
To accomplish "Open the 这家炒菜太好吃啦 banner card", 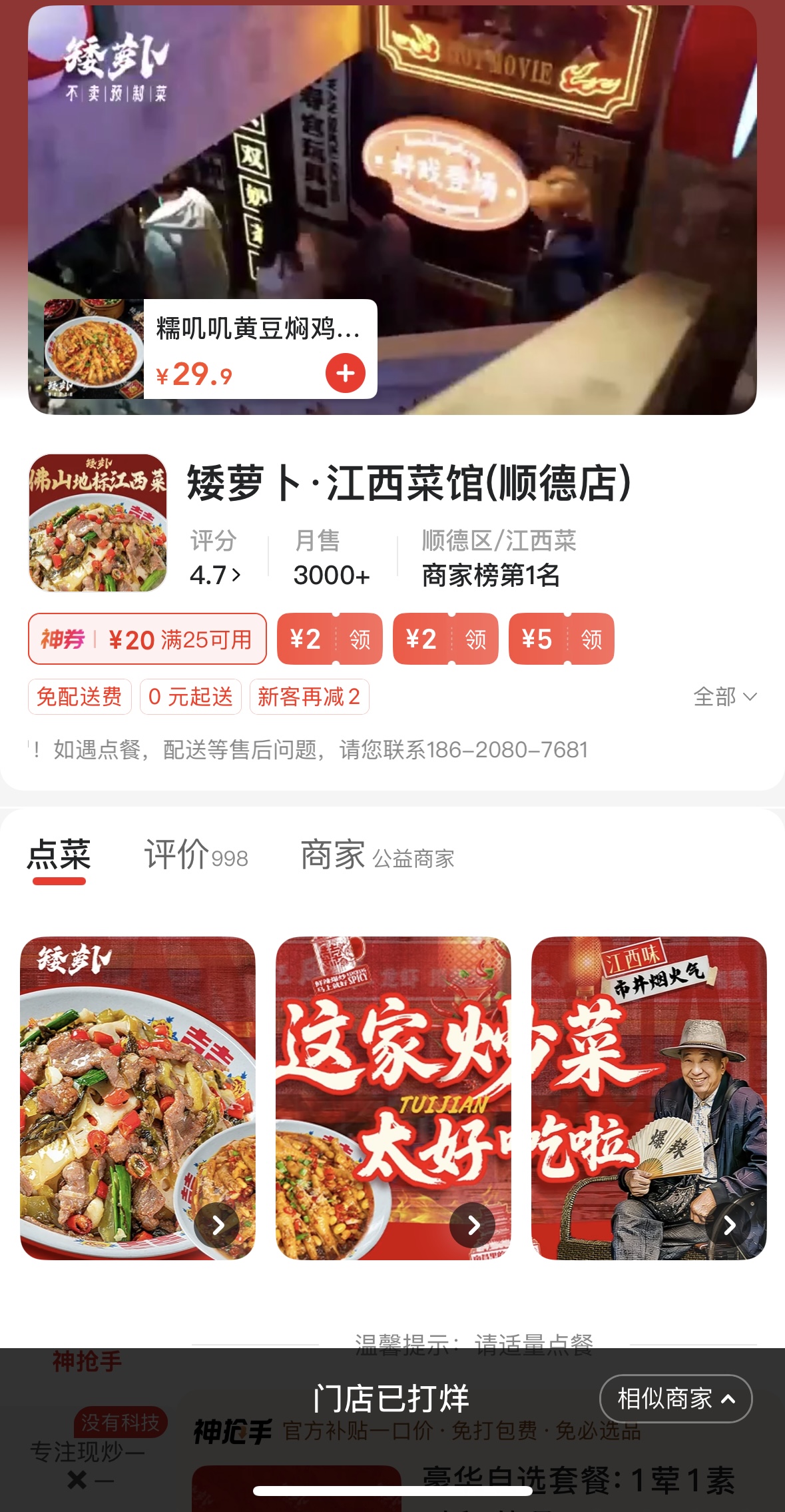I will click(x=393, y=1098).
